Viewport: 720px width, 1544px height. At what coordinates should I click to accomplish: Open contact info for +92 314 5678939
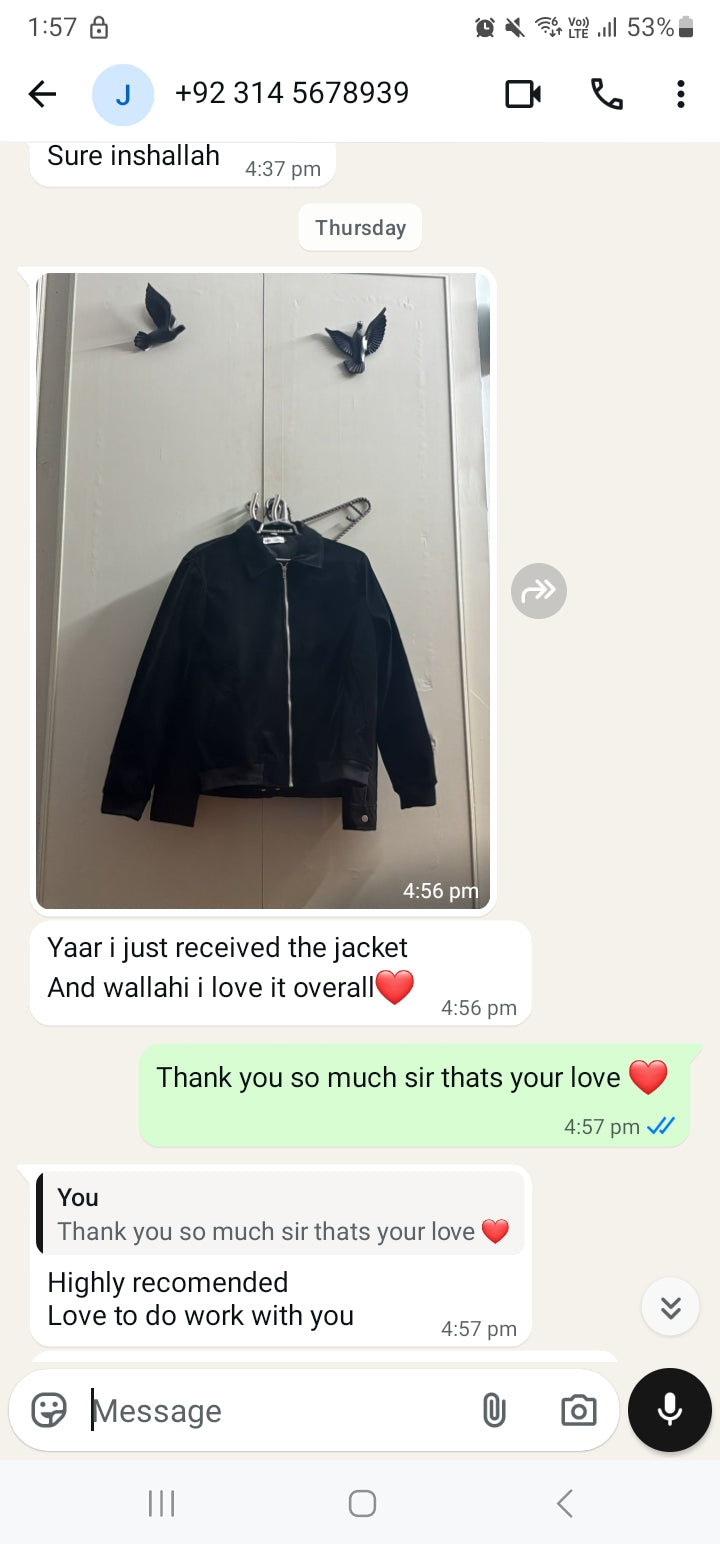click(x=291, y=94)
